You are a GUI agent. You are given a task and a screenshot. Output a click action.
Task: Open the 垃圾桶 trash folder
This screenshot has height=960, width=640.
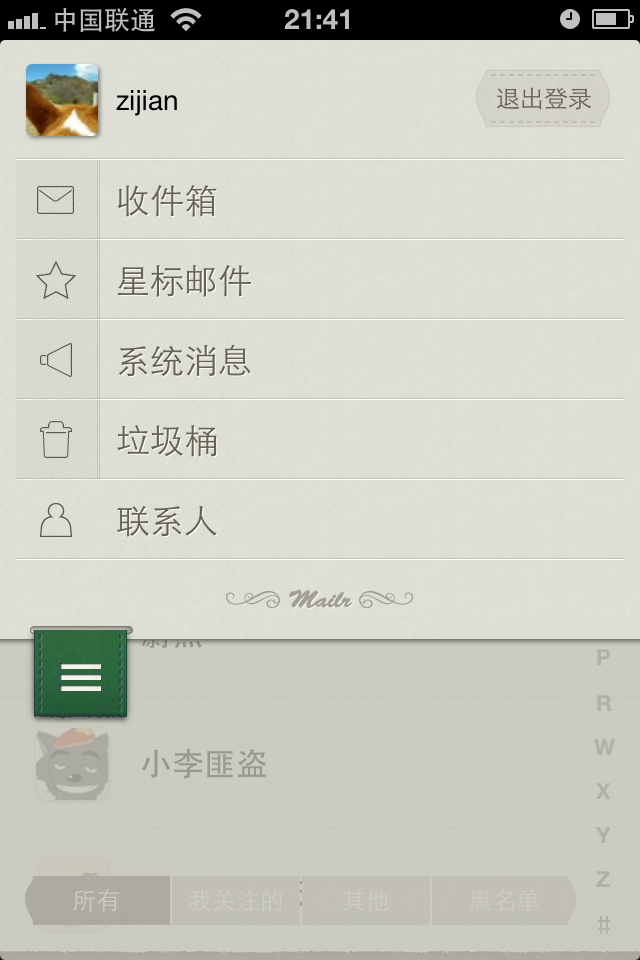pos(320,440)
